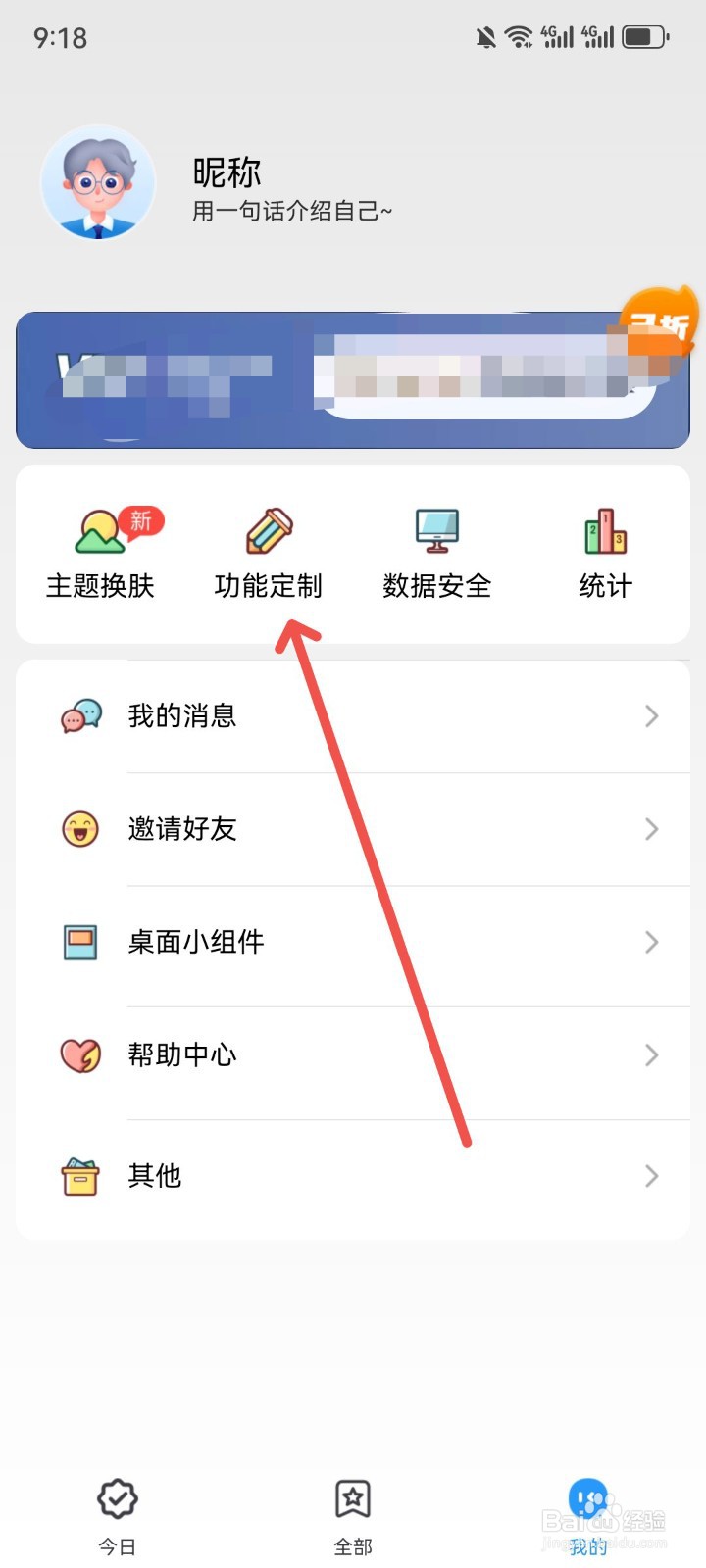
Task: Click the box icon next to 其他
Action: [81, 1176]
